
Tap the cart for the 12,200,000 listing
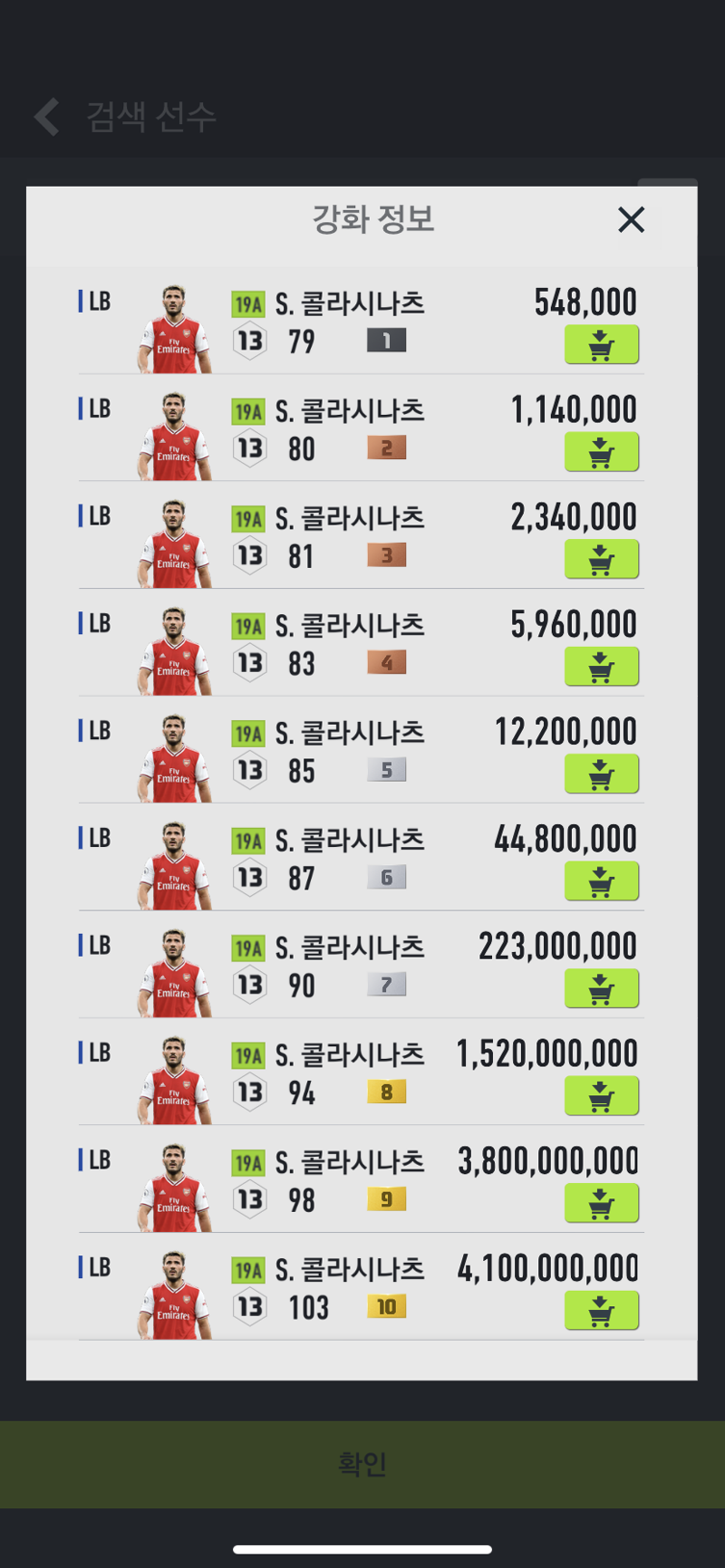coord(601,774)
